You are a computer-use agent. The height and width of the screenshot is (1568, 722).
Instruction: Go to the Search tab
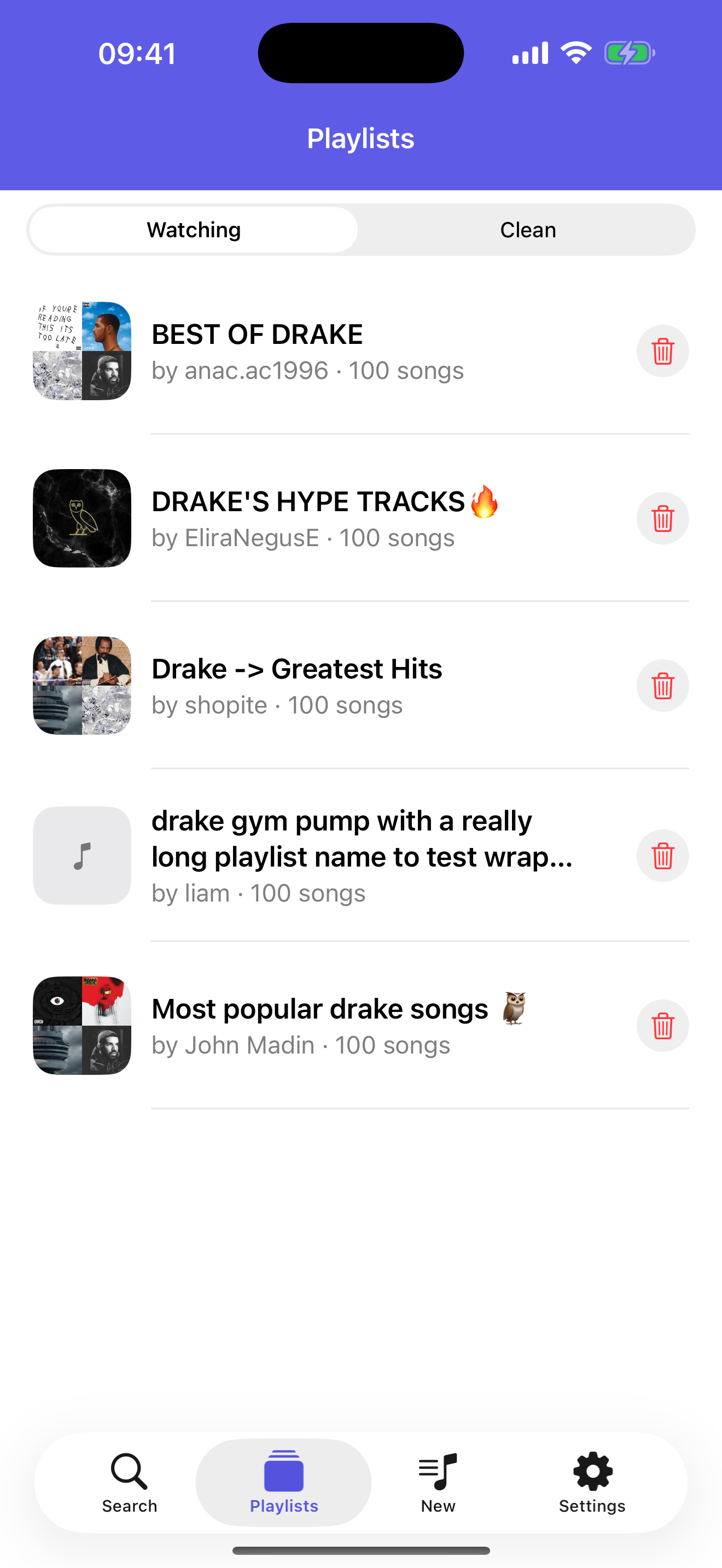point(129,1483)
